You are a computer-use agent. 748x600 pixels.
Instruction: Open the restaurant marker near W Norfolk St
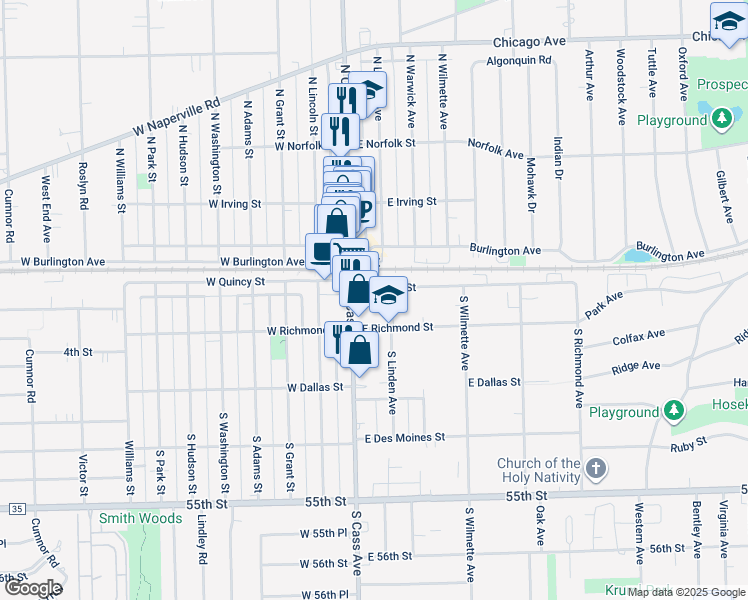tap(343, 130)
